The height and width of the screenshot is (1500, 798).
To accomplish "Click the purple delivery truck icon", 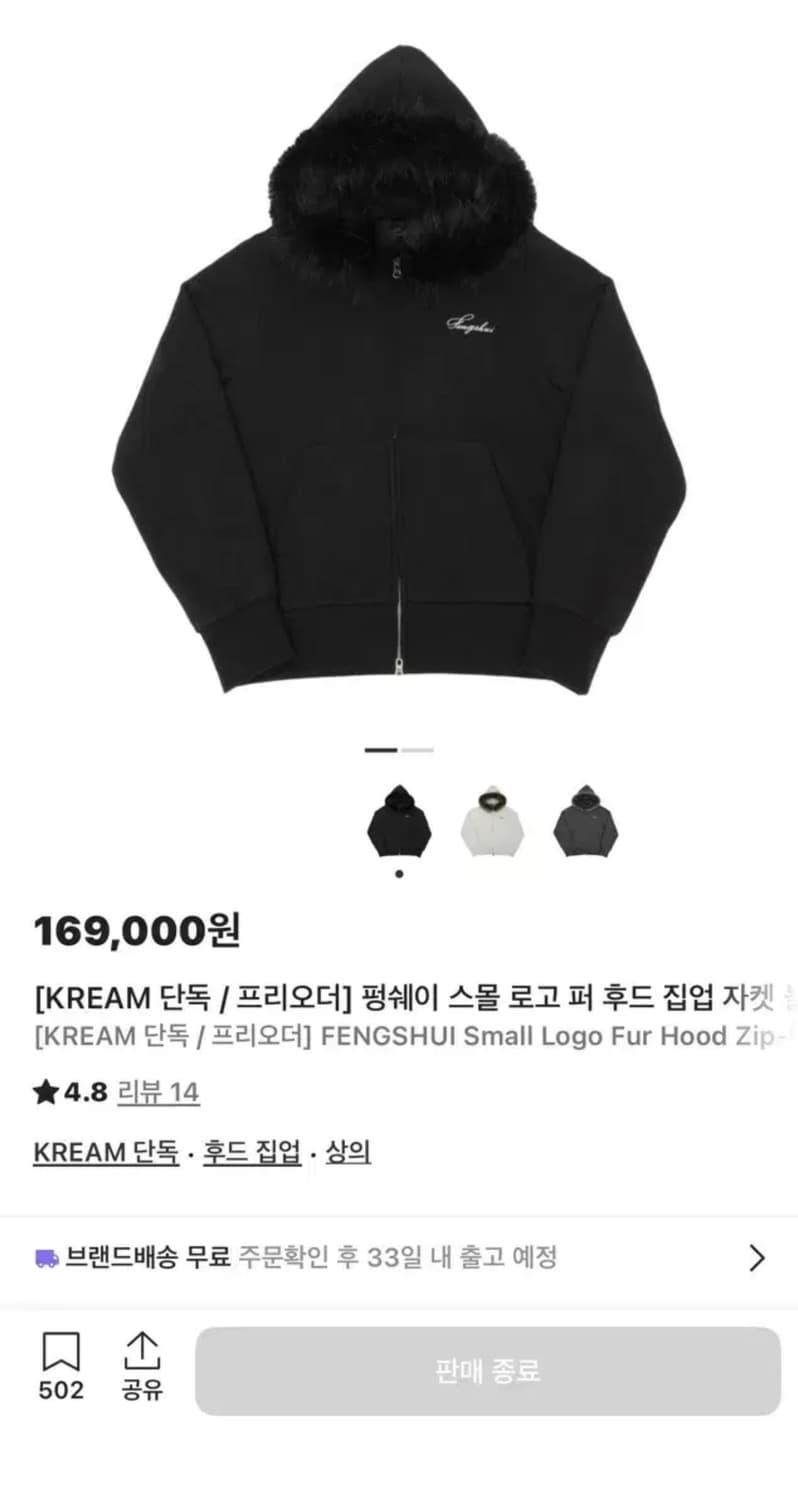I will coord(45,1257).
